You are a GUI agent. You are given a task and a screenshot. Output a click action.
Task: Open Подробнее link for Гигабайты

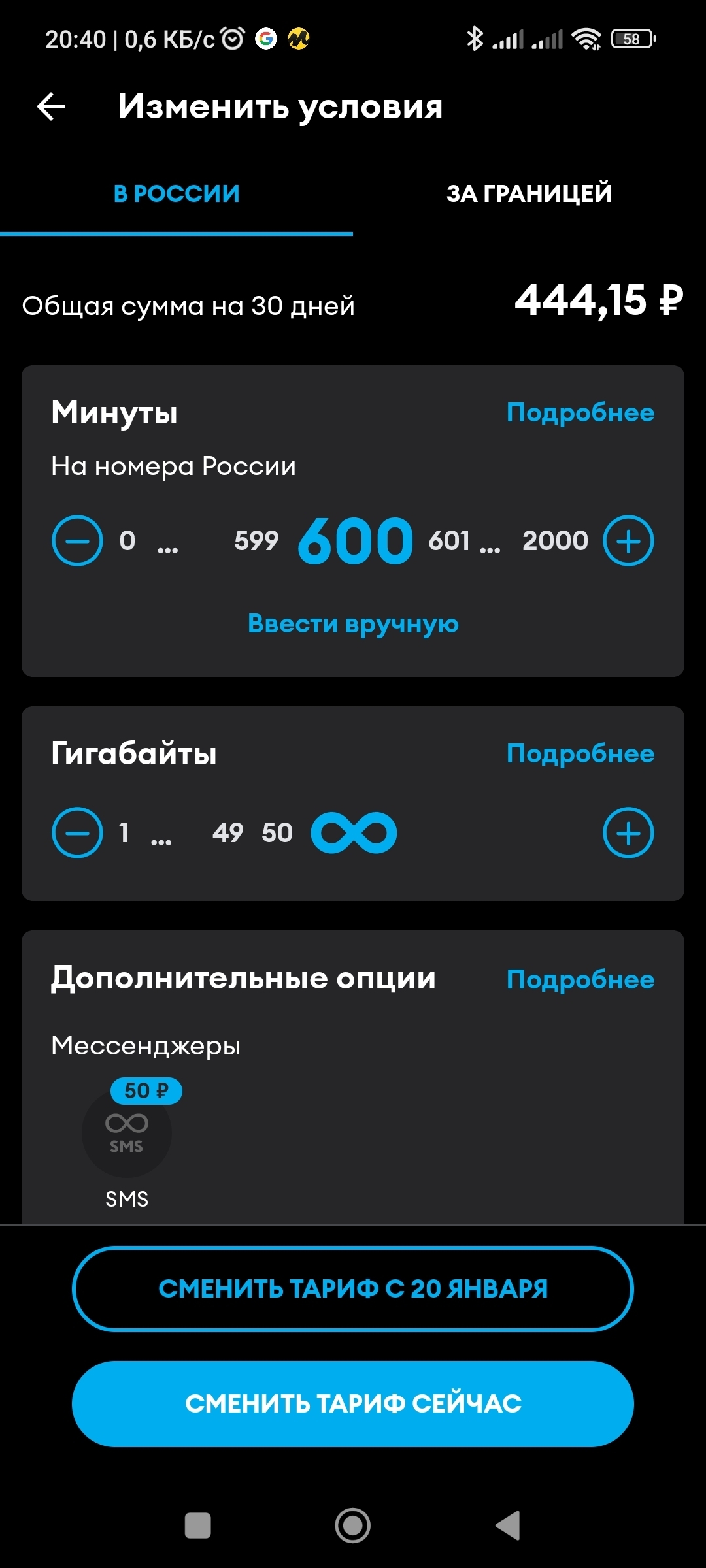coord(580,754)
